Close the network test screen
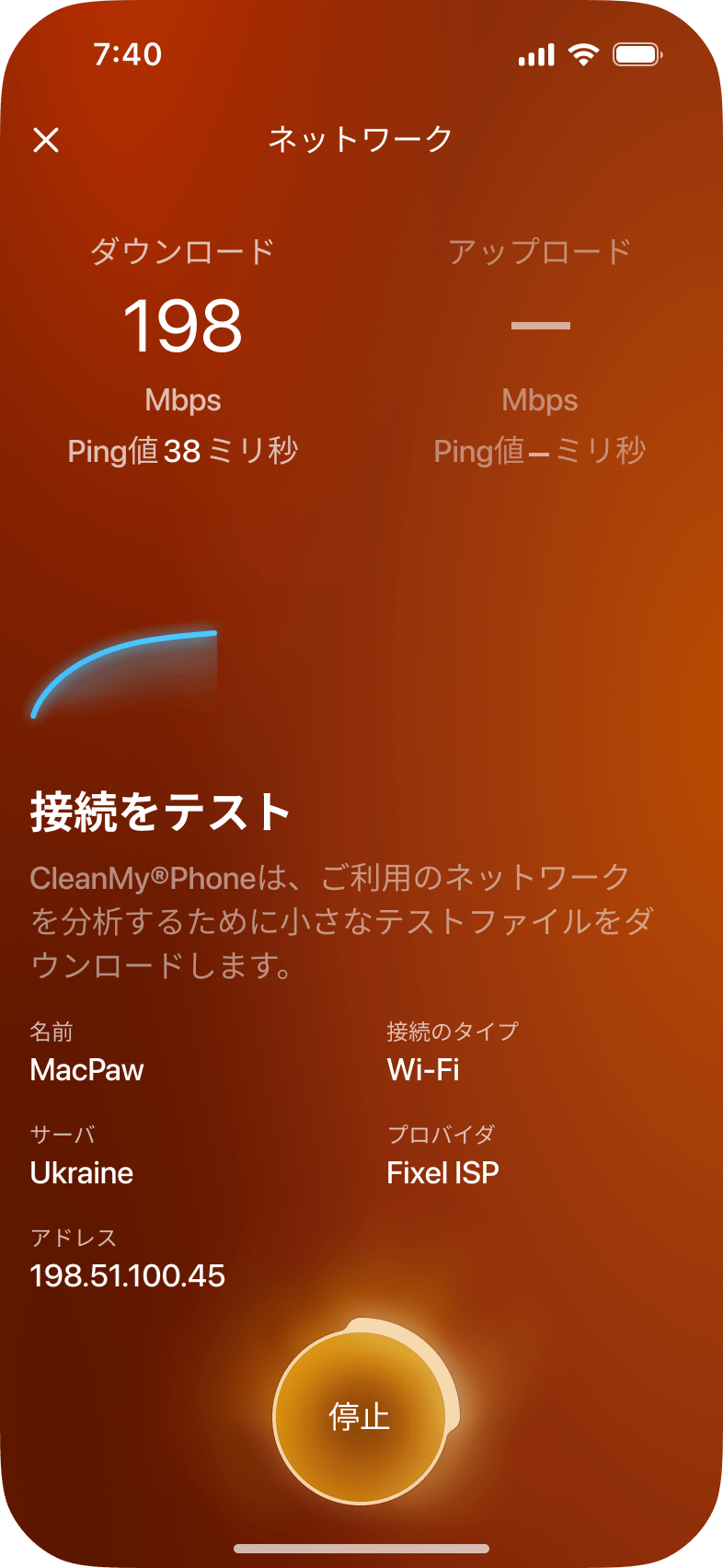 pyautogui.click(x=46, y=140)
